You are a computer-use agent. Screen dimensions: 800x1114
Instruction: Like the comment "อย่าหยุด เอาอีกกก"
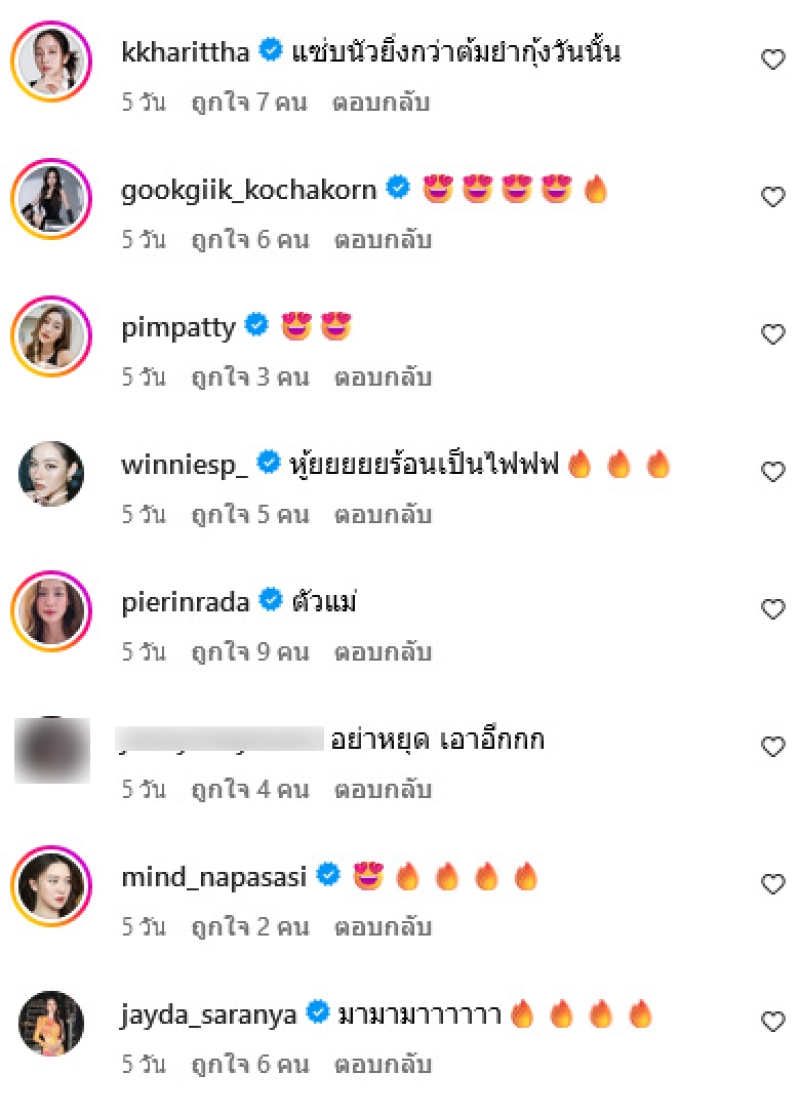[773, 746]
